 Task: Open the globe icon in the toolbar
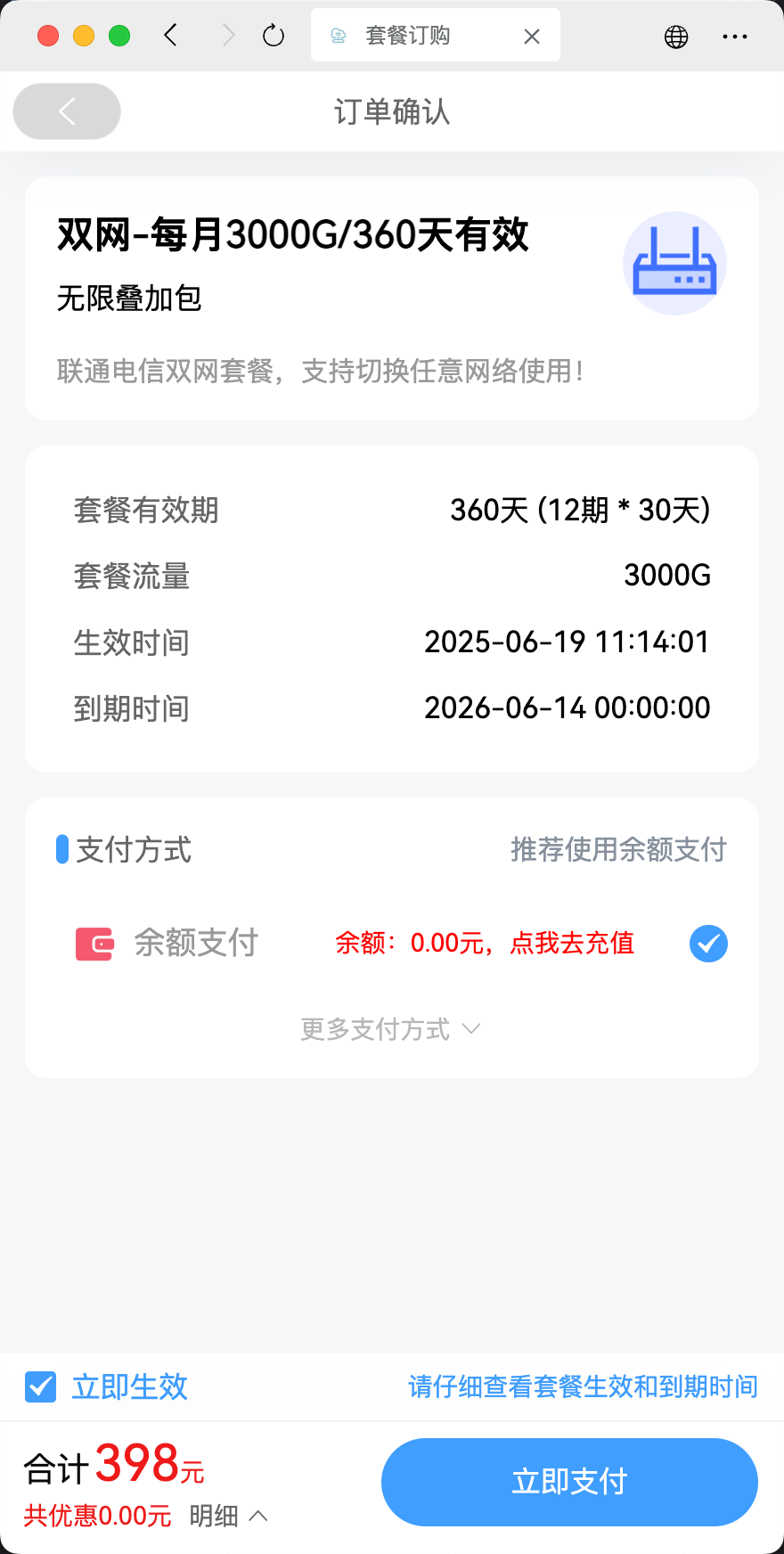(x=676, y=36)
